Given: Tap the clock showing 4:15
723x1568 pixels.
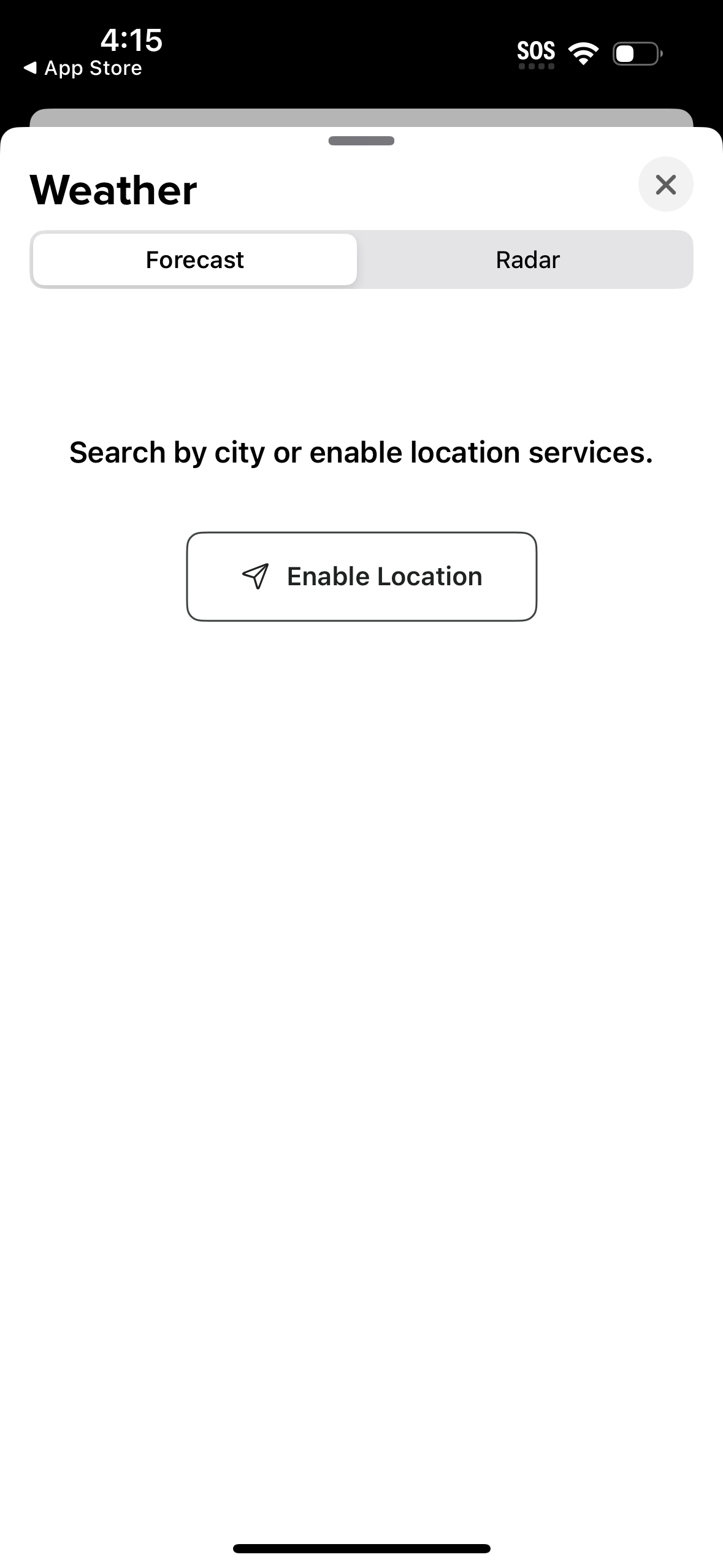Looking at the screenshot, I should 131,40.
